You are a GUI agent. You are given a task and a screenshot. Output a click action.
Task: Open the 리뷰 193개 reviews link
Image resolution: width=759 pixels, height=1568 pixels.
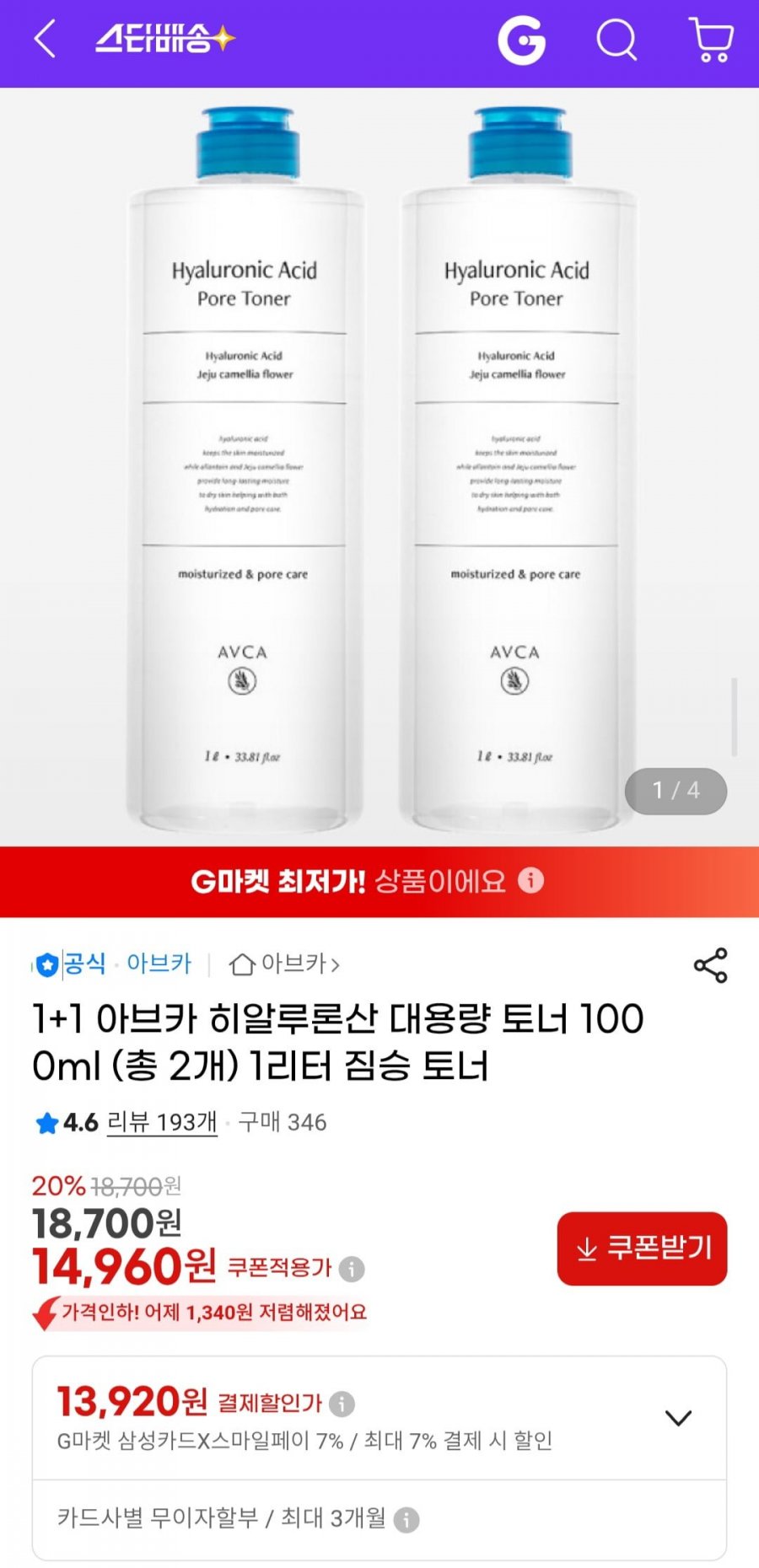pyautogui.click(x=162, y=1122)
